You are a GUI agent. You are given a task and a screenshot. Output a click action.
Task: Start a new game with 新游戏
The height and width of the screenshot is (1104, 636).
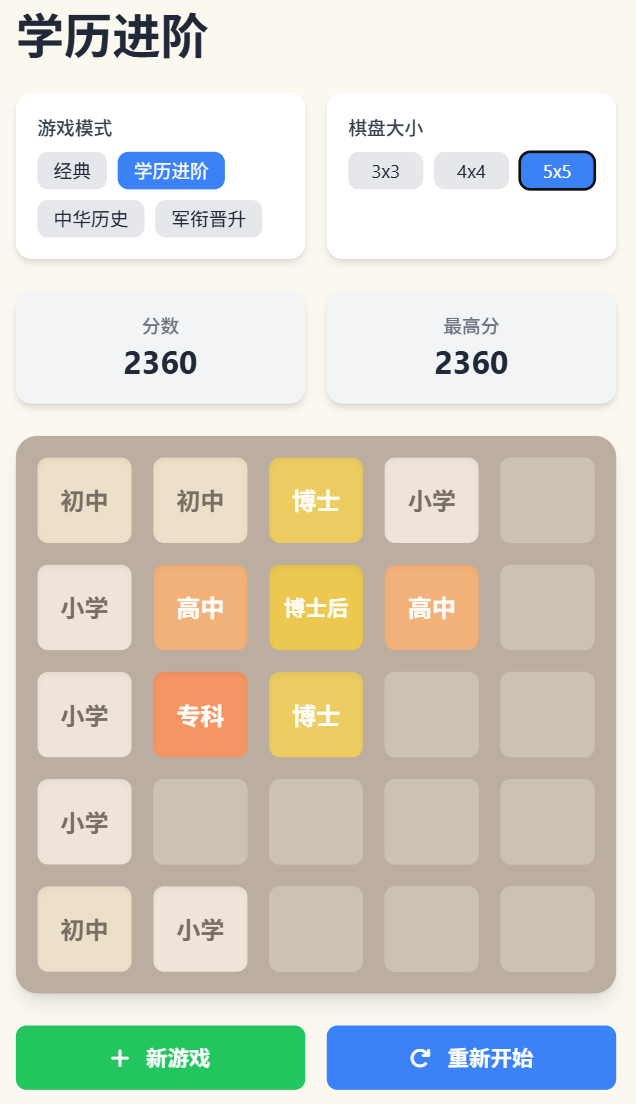pyautogui.click(x=160, y=1058)
